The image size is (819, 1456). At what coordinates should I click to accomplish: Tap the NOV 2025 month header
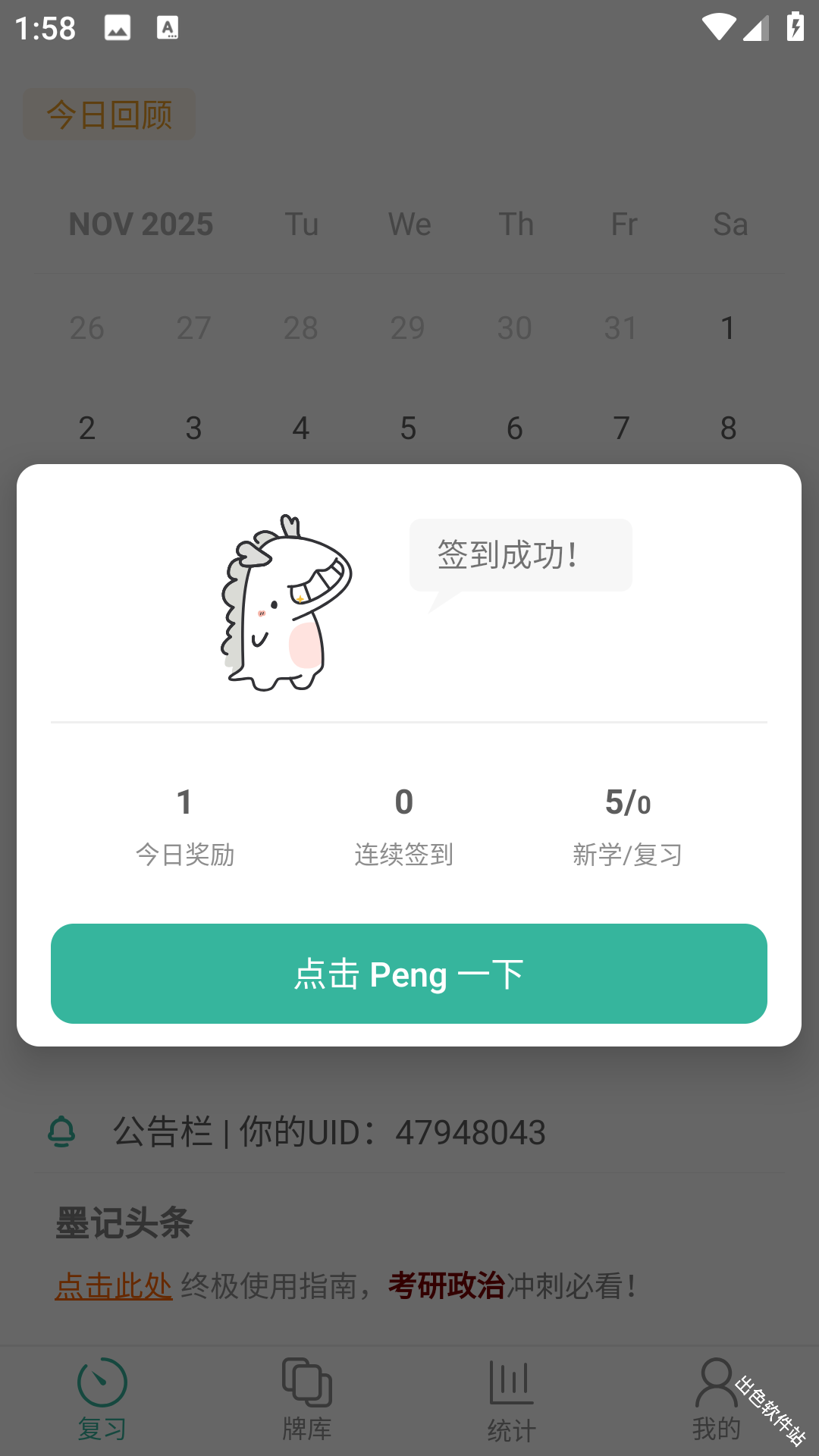coord(140,224)
